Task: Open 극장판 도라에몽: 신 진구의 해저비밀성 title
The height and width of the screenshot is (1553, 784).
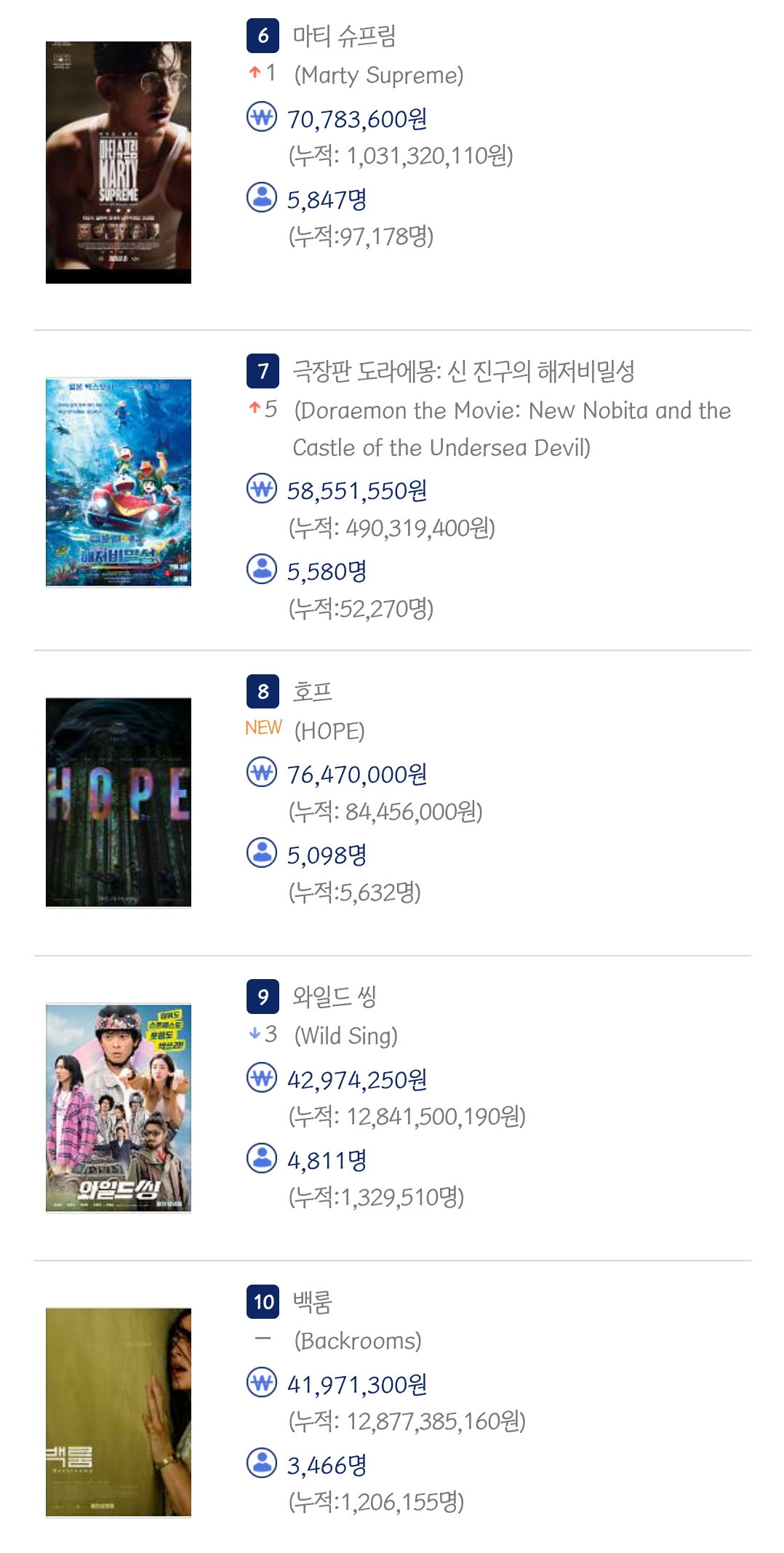Action: click(x=463, y=371)
